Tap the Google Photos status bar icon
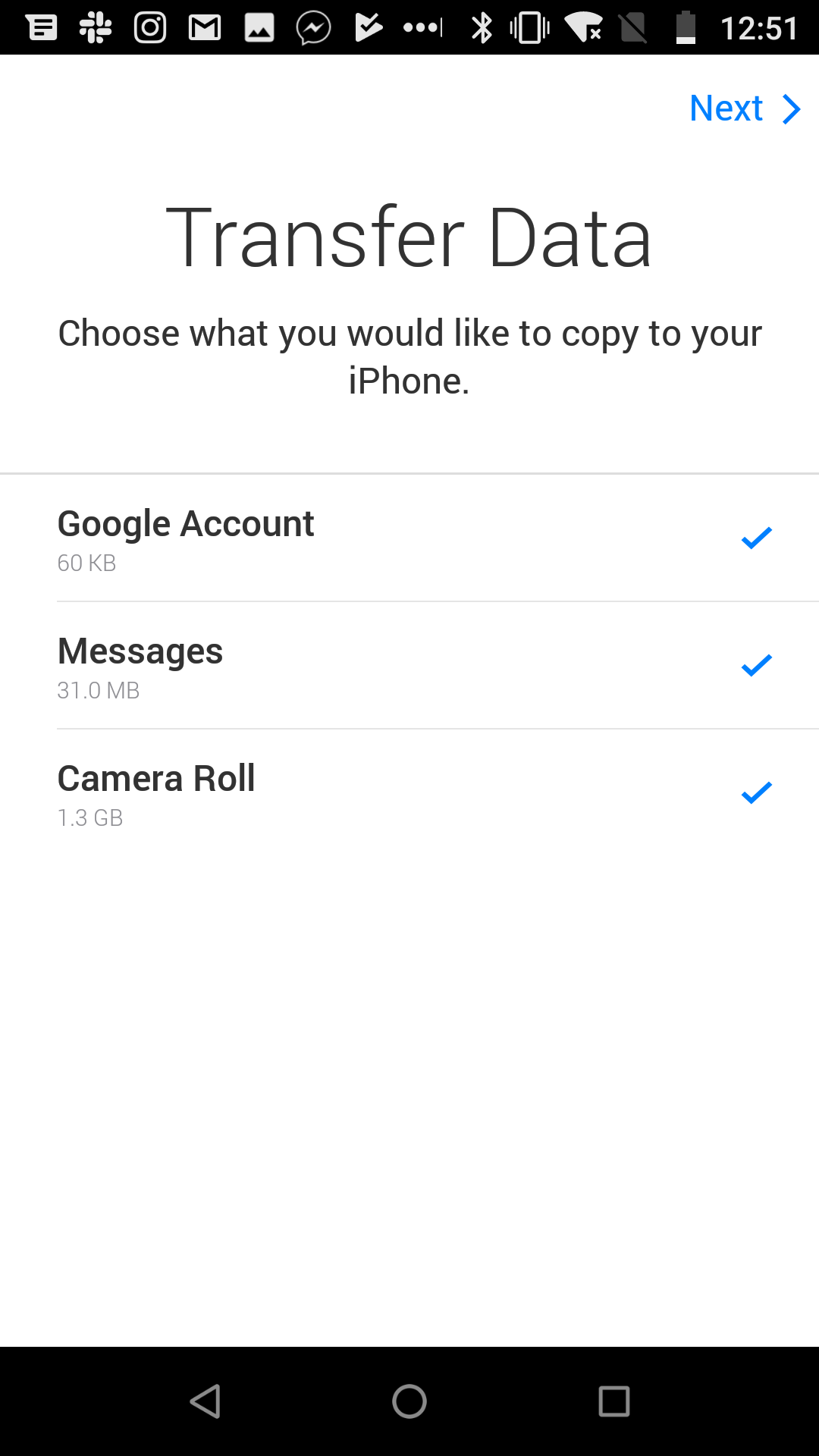The image size is (819, 1456). [258, 27]
